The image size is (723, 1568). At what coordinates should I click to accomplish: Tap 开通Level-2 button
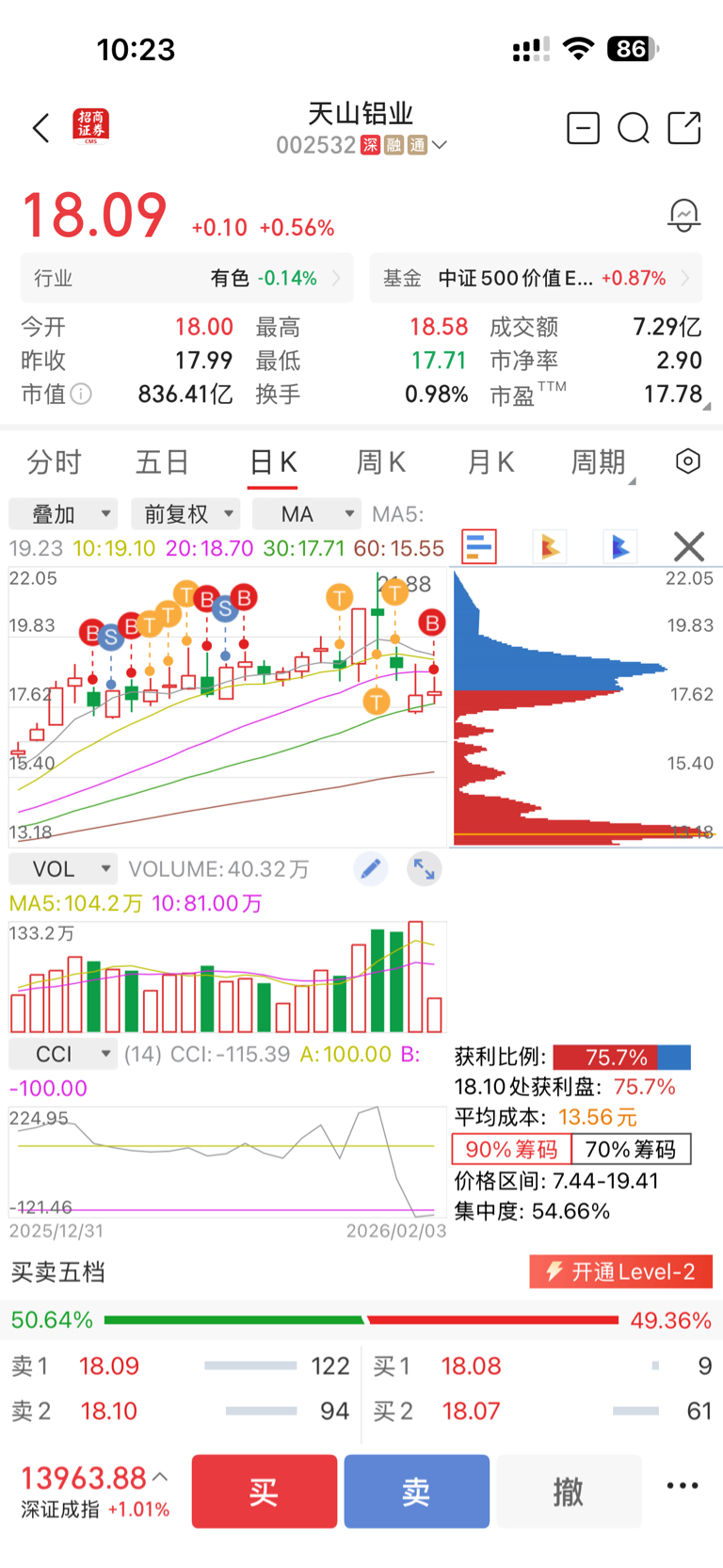pyautogui.click(x=621, y=1272)
